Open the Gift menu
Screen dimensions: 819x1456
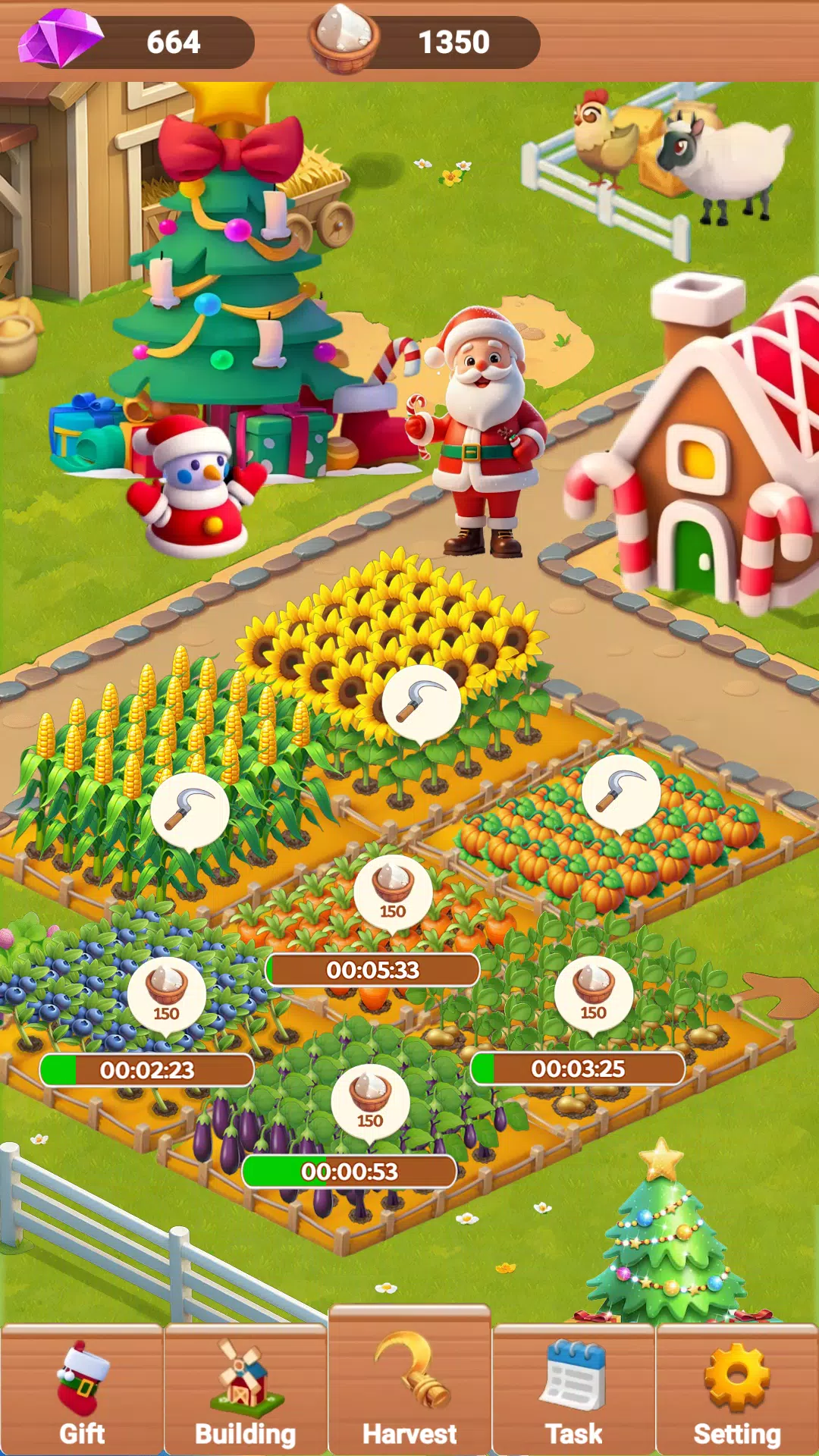click(82, 1390)
